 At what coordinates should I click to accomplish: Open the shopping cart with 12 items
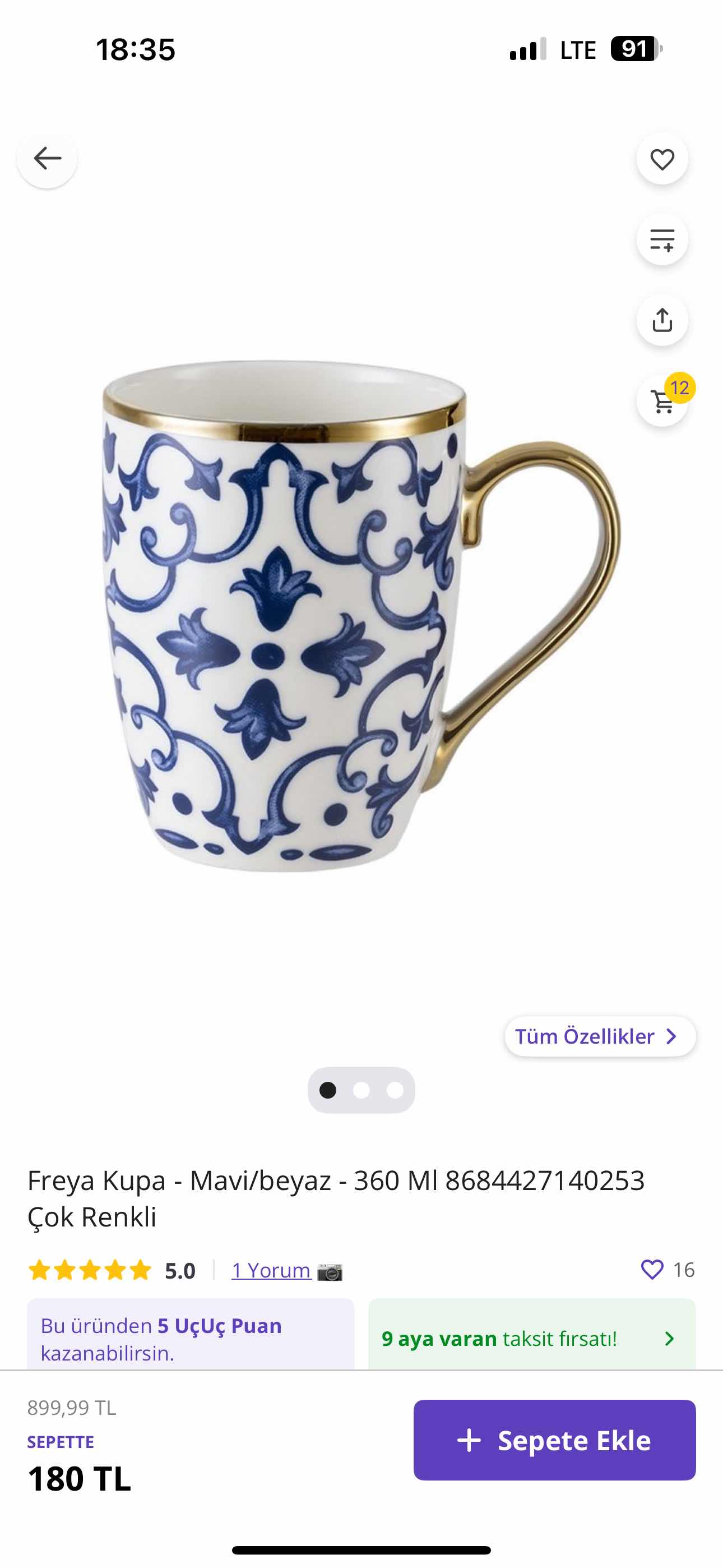(x=662, y=402)
